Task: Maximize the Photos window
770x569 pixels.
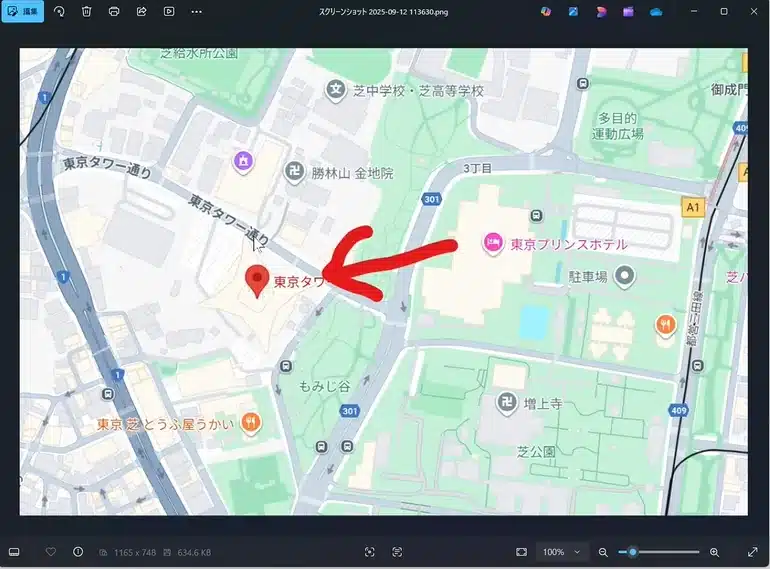Action: pos(724,11)
